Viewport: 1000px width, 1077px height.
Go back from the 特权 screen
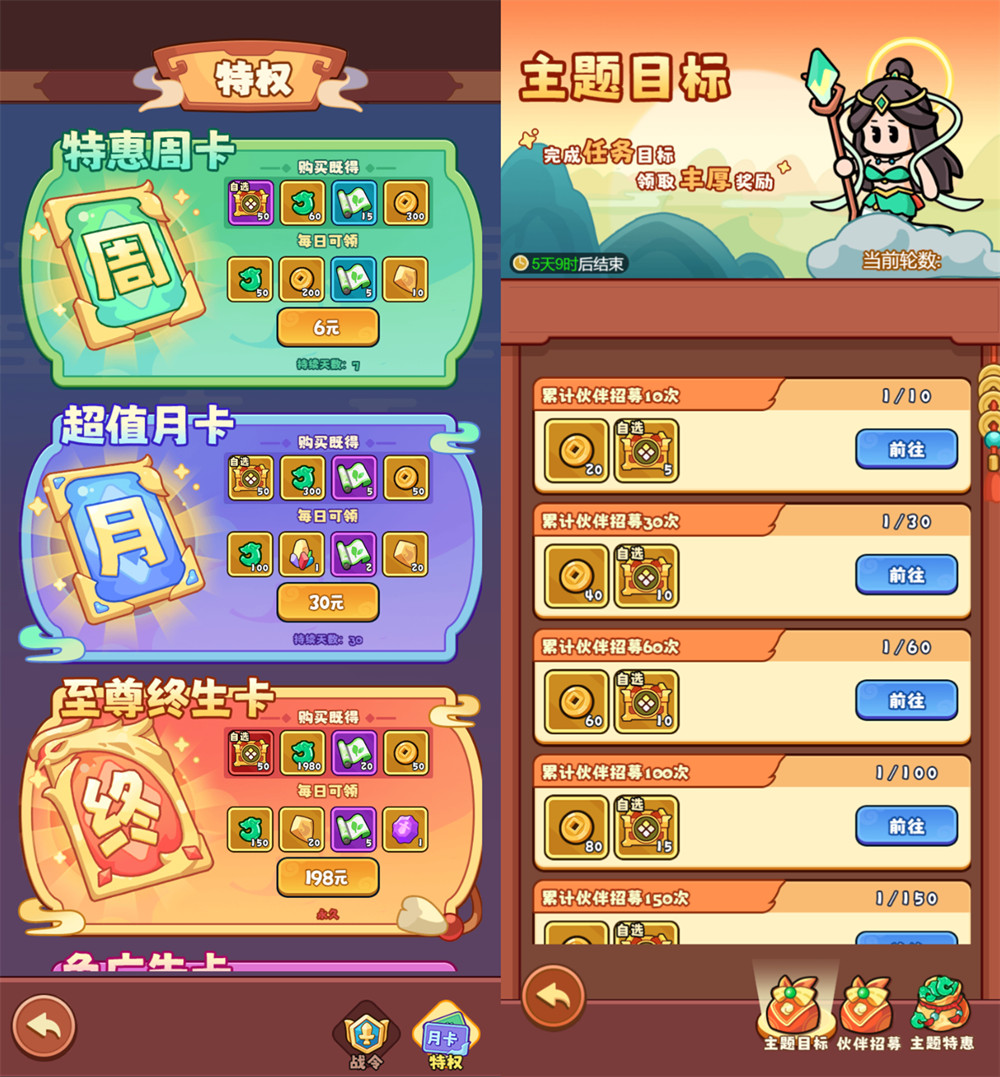click(x=44, y=1026)
